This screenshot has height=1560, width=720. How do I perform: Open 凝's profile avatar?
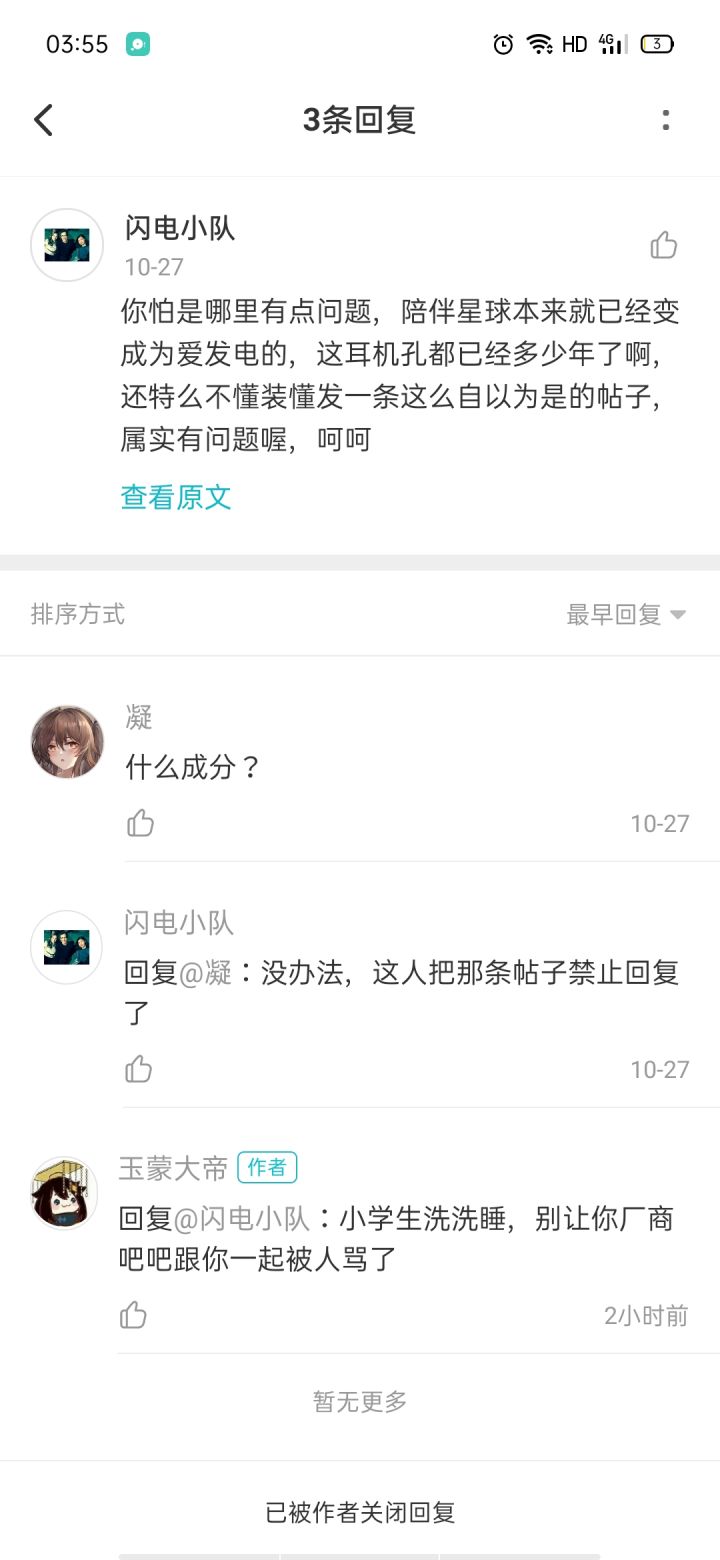coord(67,742)
